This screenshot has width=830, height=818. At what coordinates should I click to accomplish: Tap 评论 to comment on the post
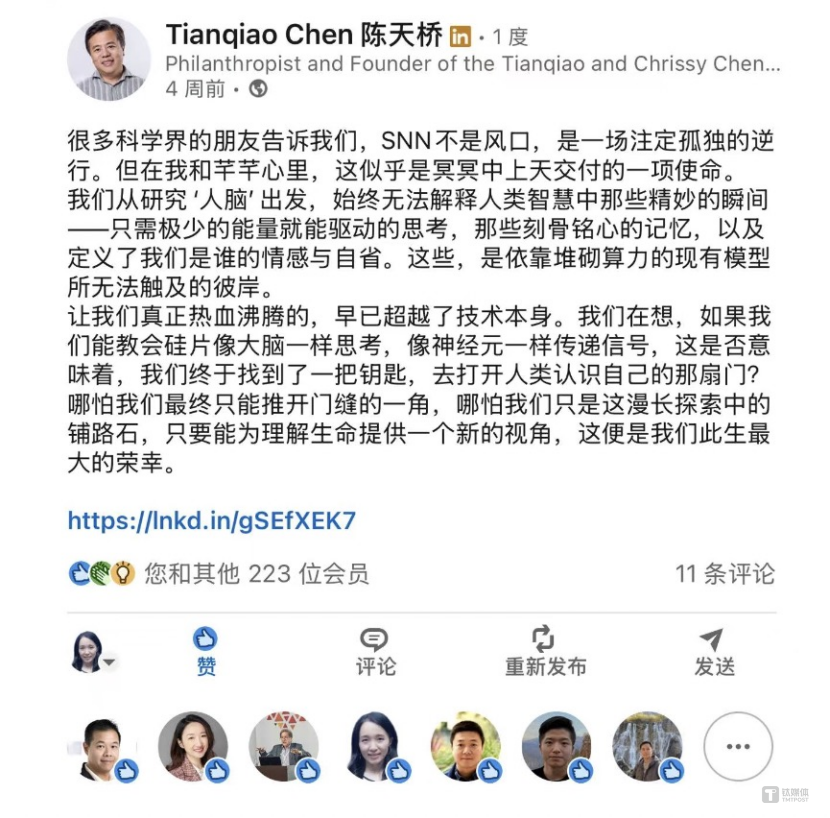(375, 652)
